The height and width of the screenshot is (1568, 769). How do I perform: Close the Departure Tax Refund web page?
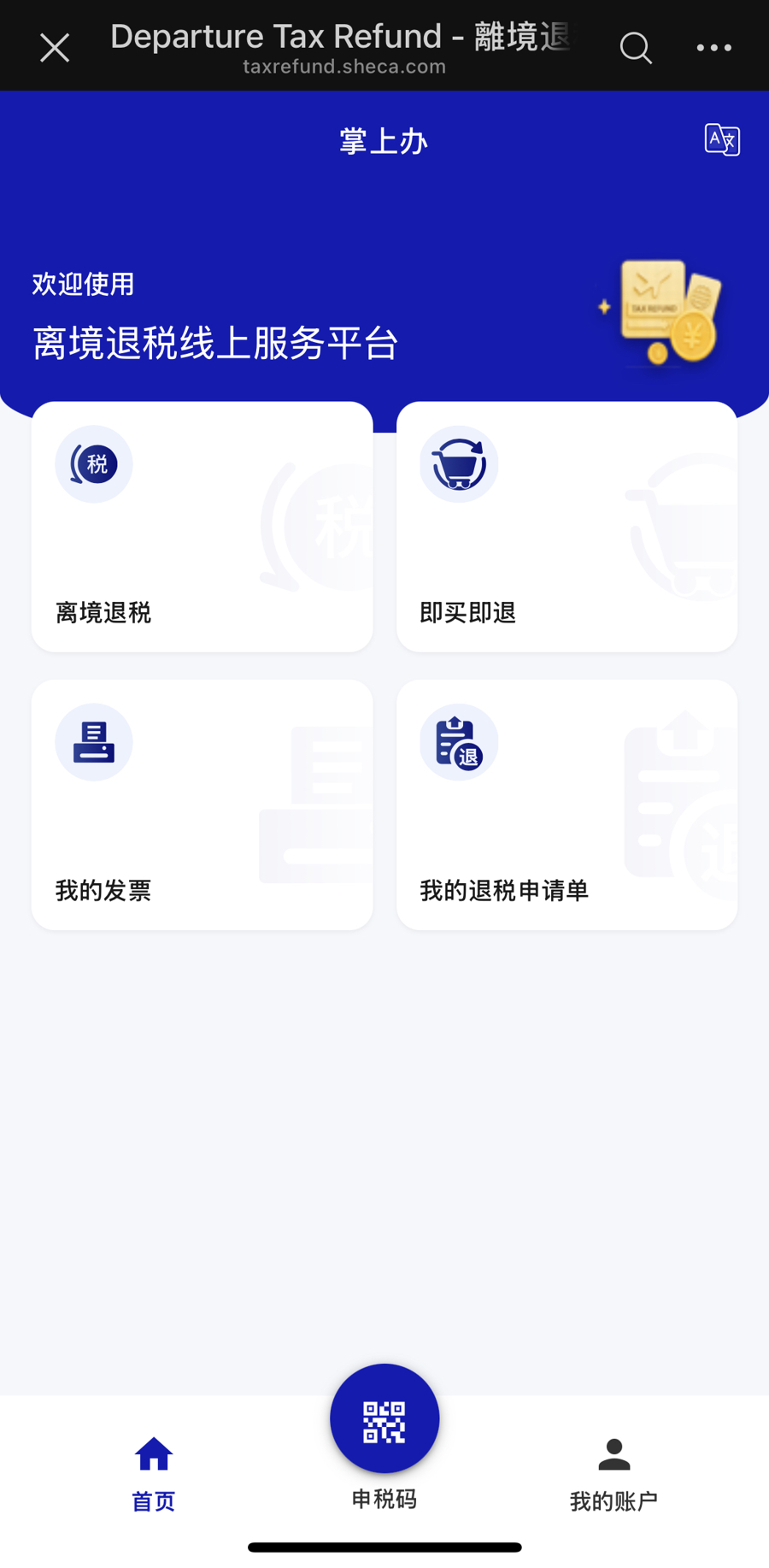coord(55,48)
